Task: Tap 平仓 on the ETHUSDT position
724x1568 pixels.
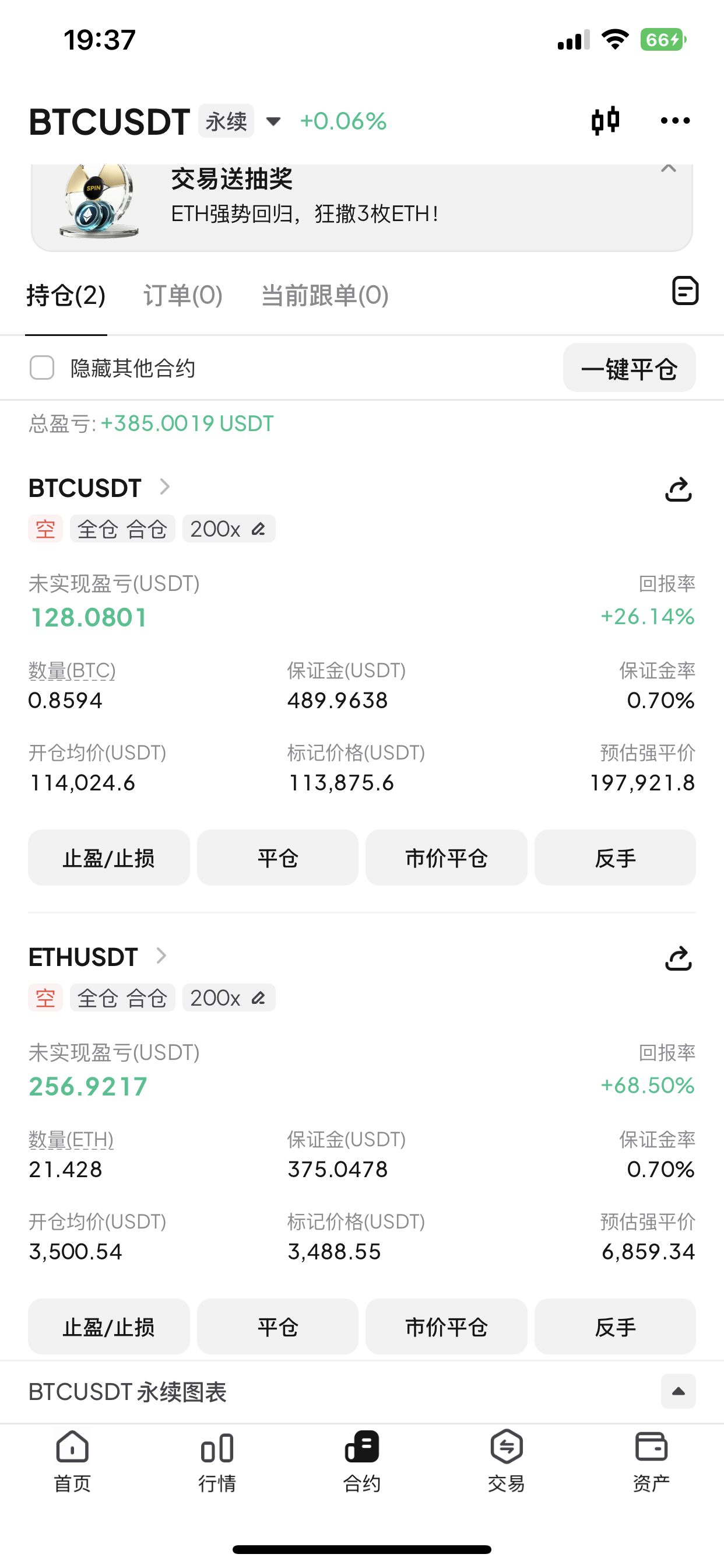Action: pos(277,1326)
